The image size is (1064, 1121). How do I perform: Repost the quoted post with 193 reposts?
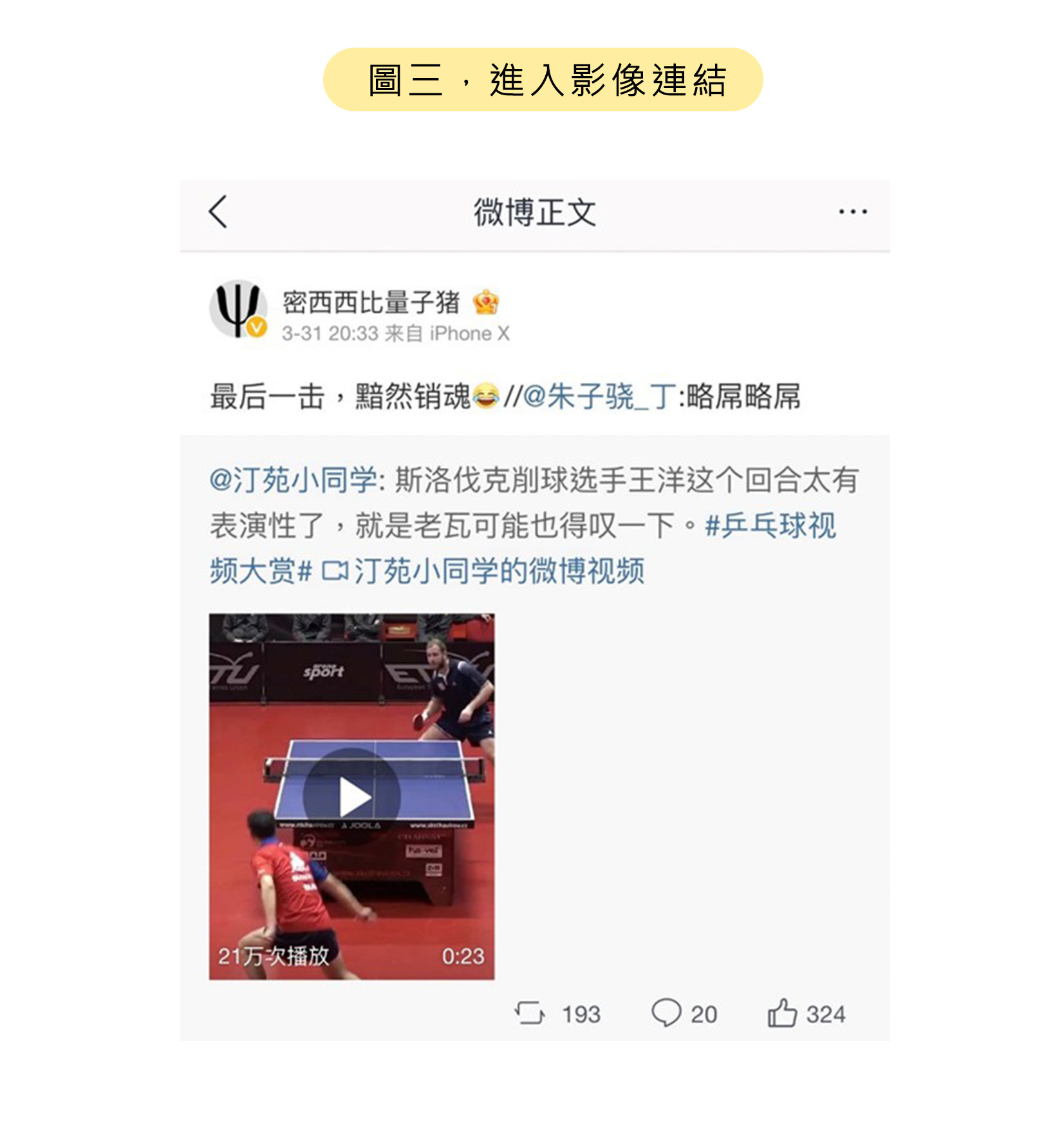pos(557,1014)
